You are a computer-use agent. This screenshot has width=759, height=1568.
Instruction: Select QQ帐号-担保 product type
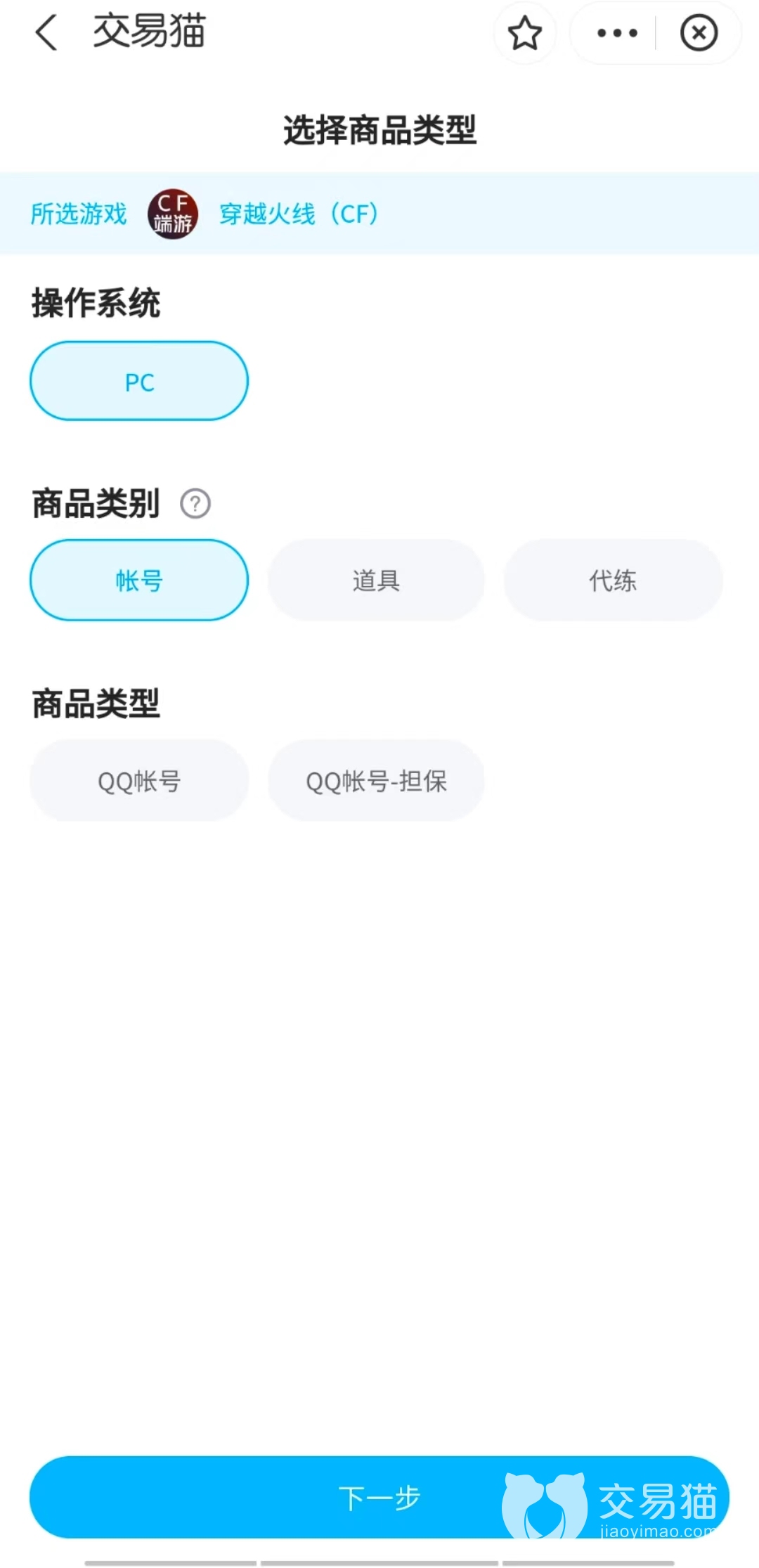click(x=376, y=780)
